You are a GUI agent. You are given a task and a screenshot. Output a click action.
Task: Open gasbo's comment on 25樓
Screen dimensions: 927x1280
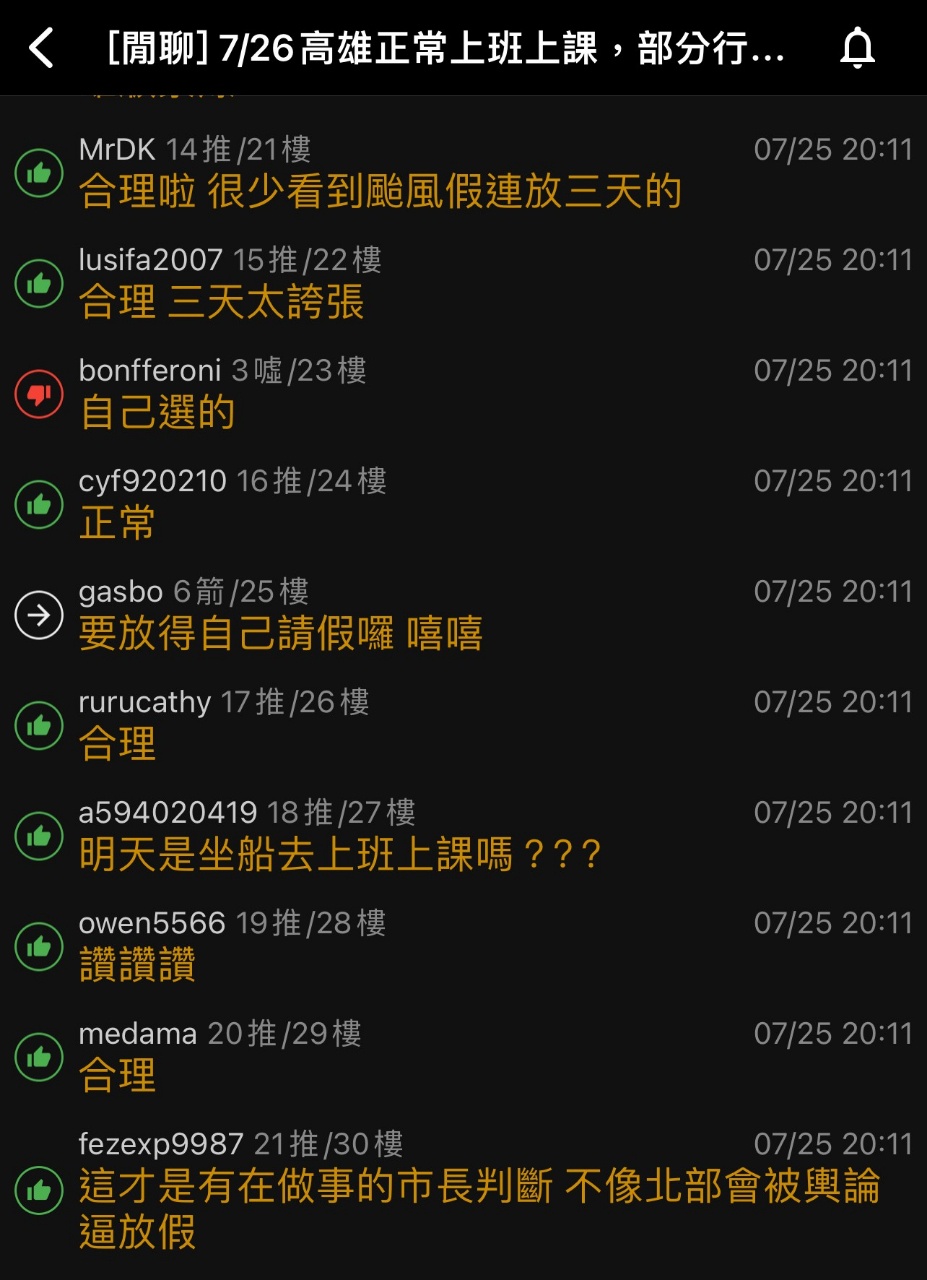coord(280,634)
